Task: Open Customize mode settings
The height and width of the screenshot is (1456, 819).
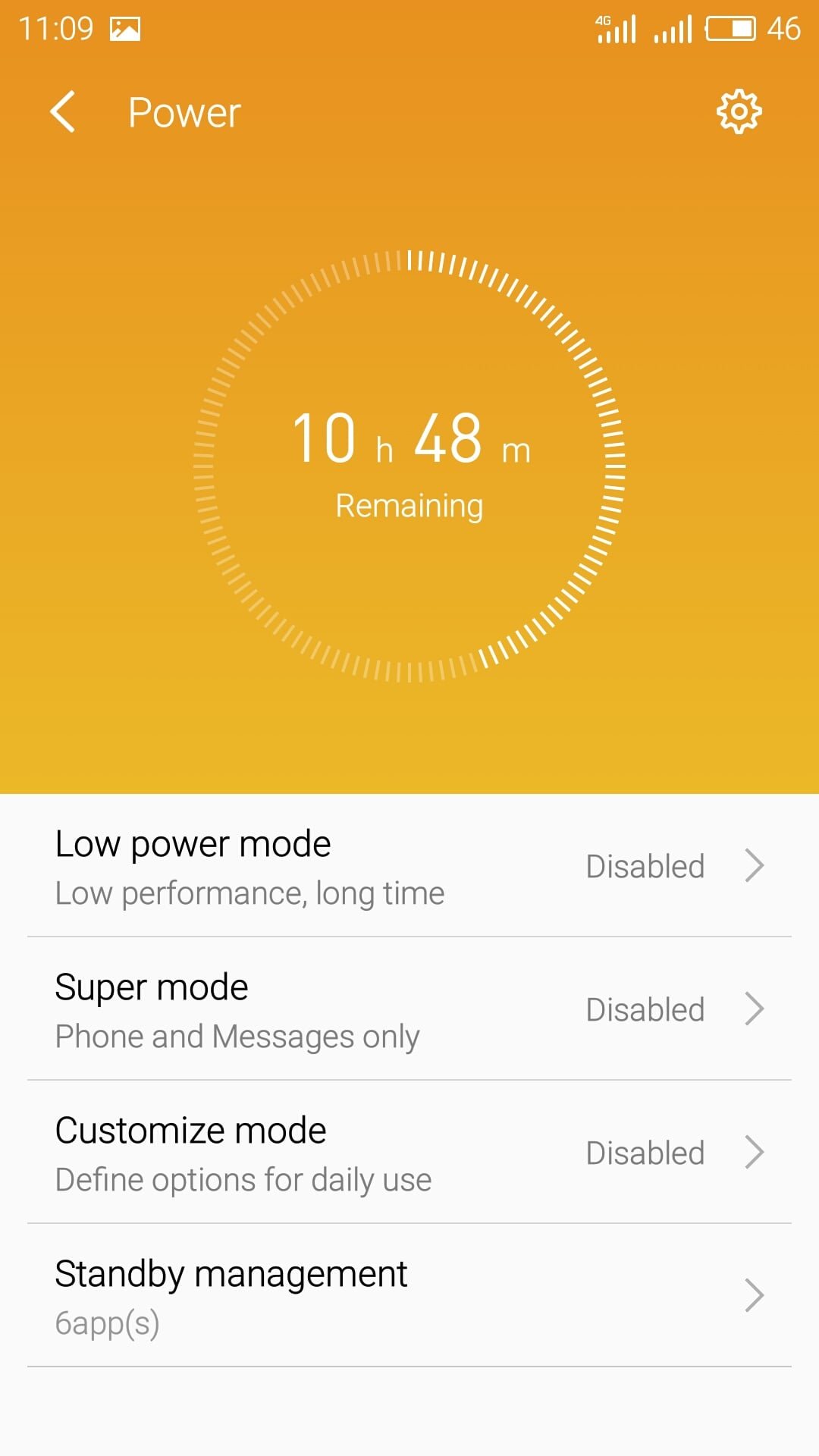Action: (x=409, y=1153)
